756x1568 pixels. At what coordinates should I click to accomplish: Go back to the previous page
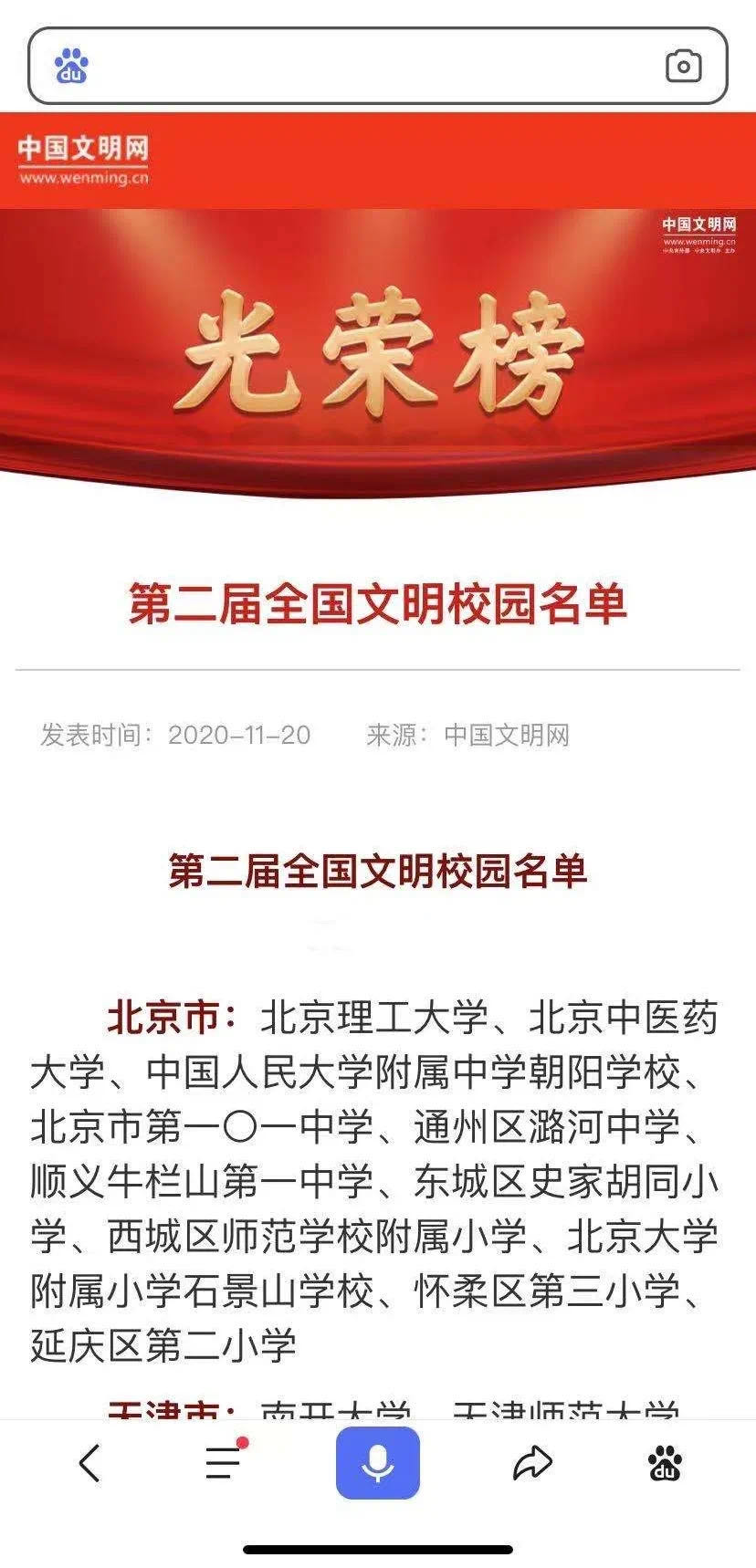(89, 1464)
